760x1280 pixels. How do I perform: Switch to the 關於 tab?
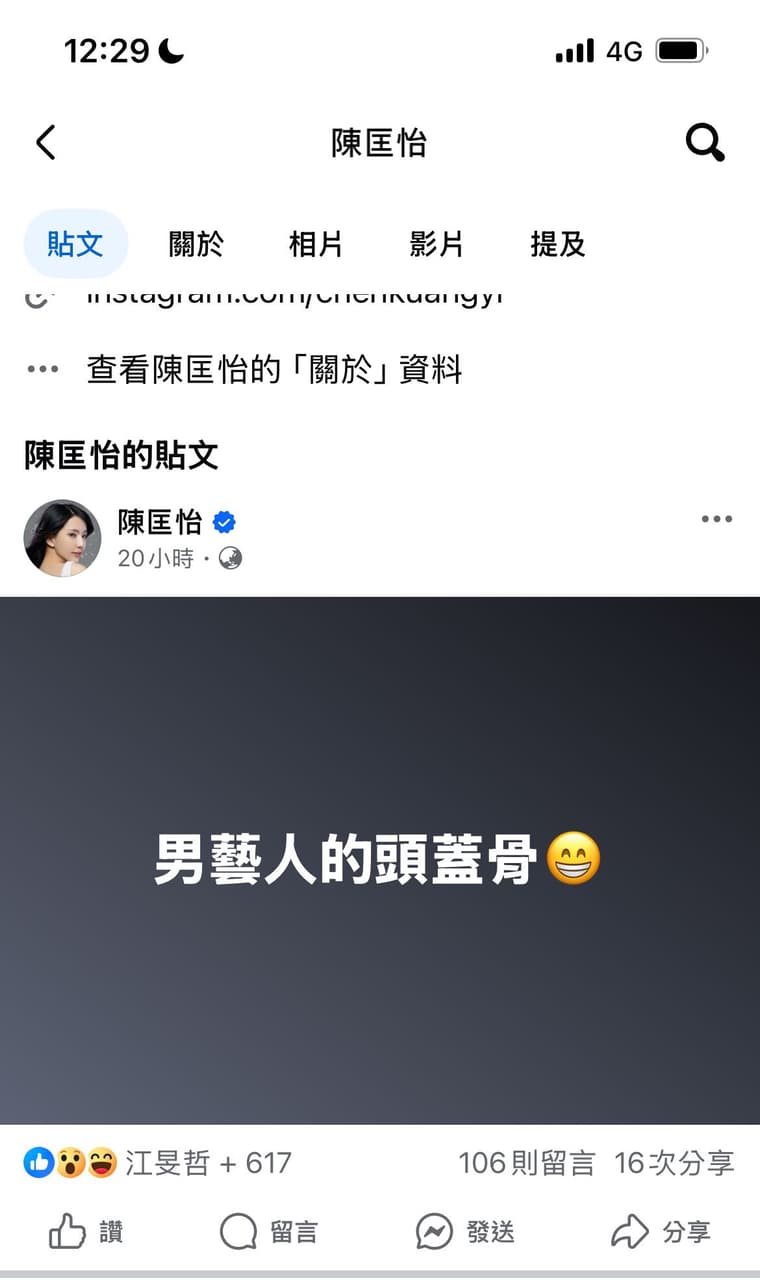(196, 244)
